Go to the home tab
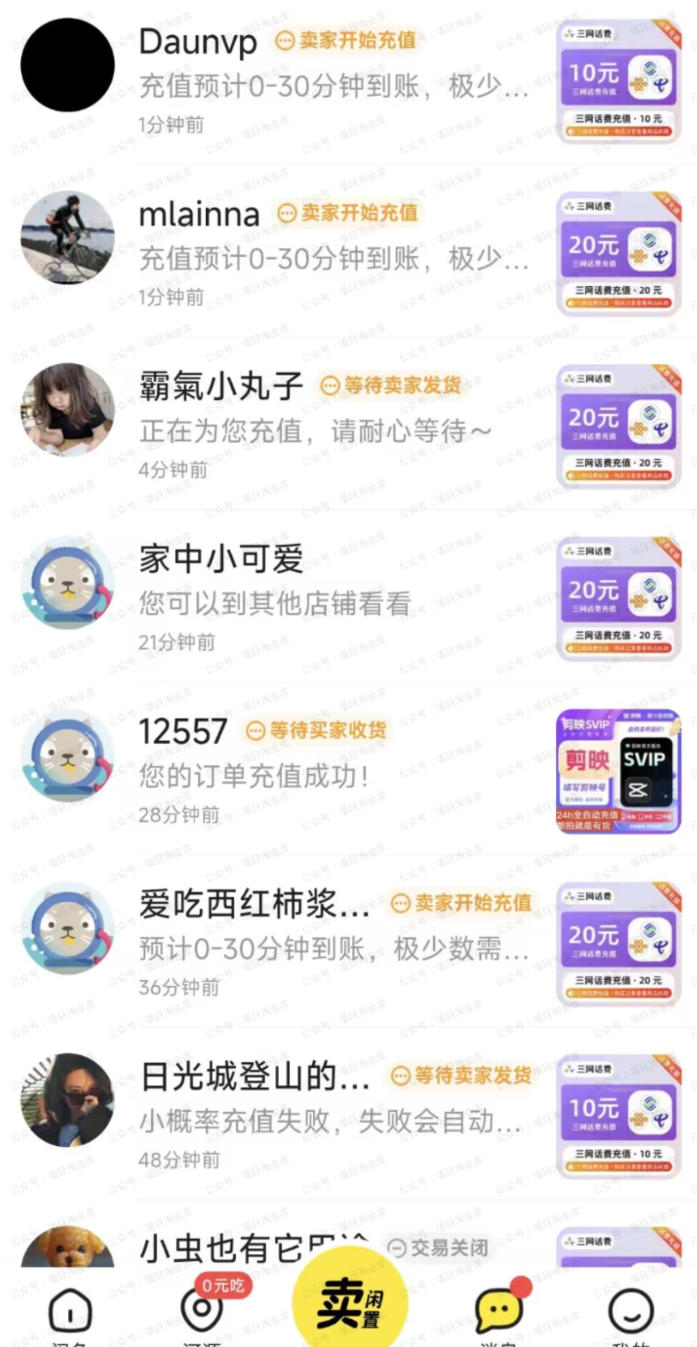The image size is (697, 1347). pyautogui.click(x=70, y=1312)
